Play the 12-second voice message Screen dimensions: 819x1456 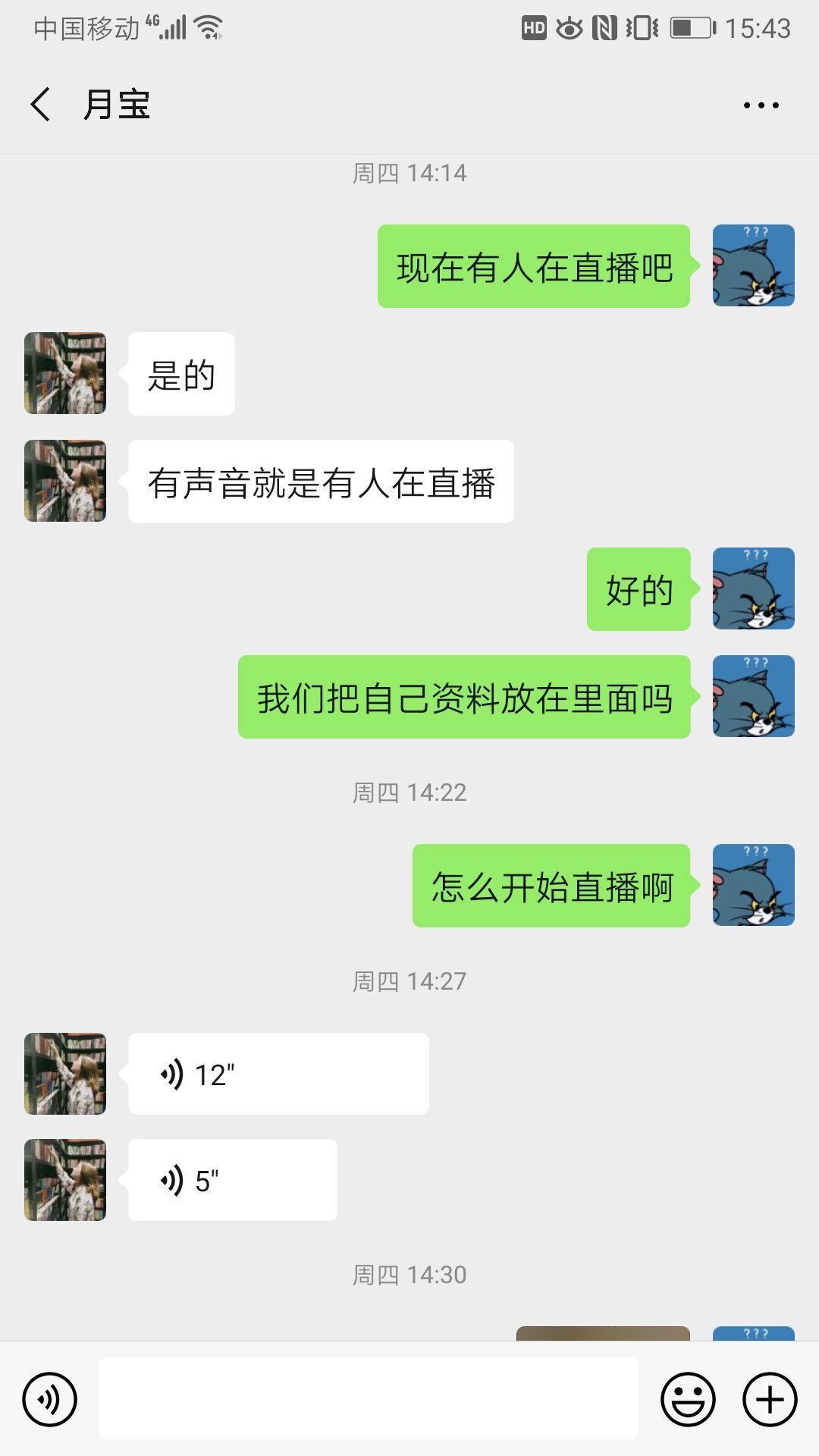pyautogui.click(x=278, y=1074)
